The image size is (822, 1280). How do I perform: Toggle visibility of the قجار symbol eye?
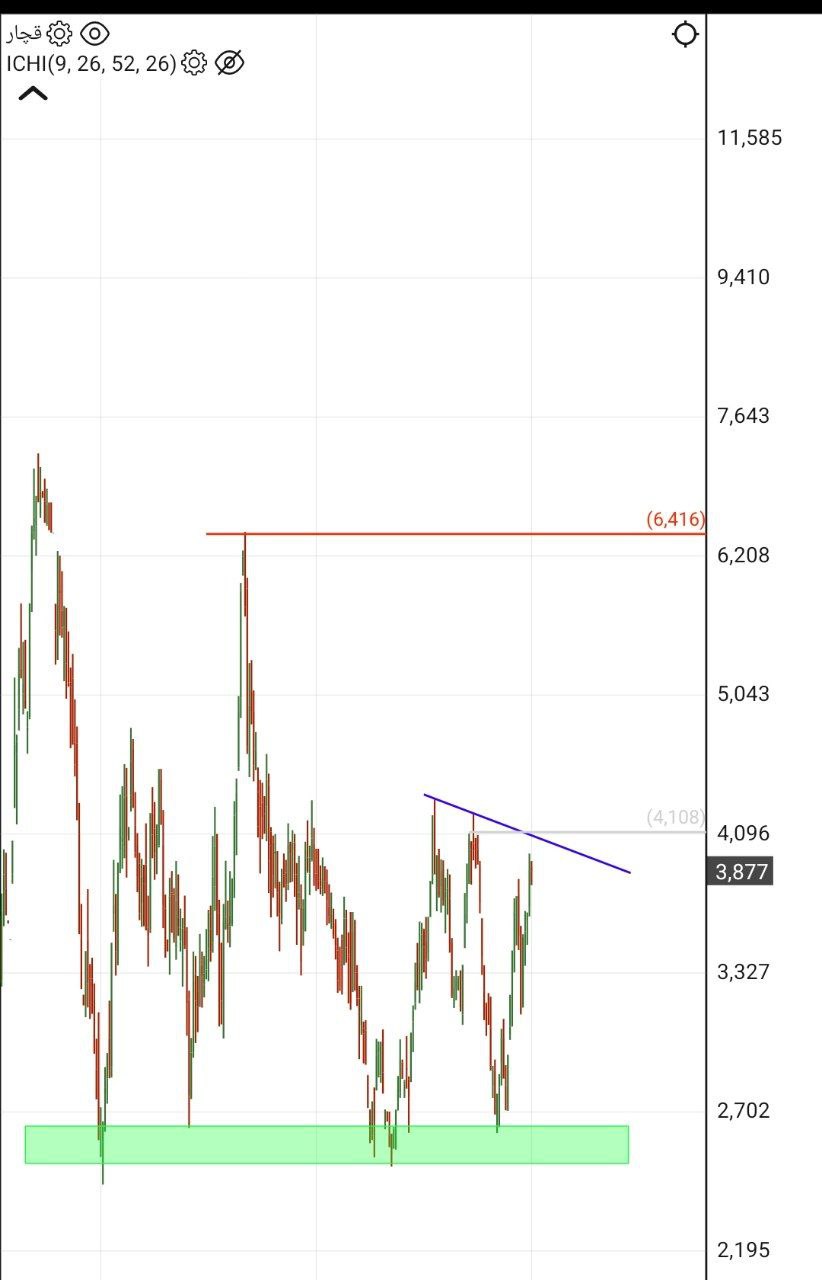[x=95, y=33]
